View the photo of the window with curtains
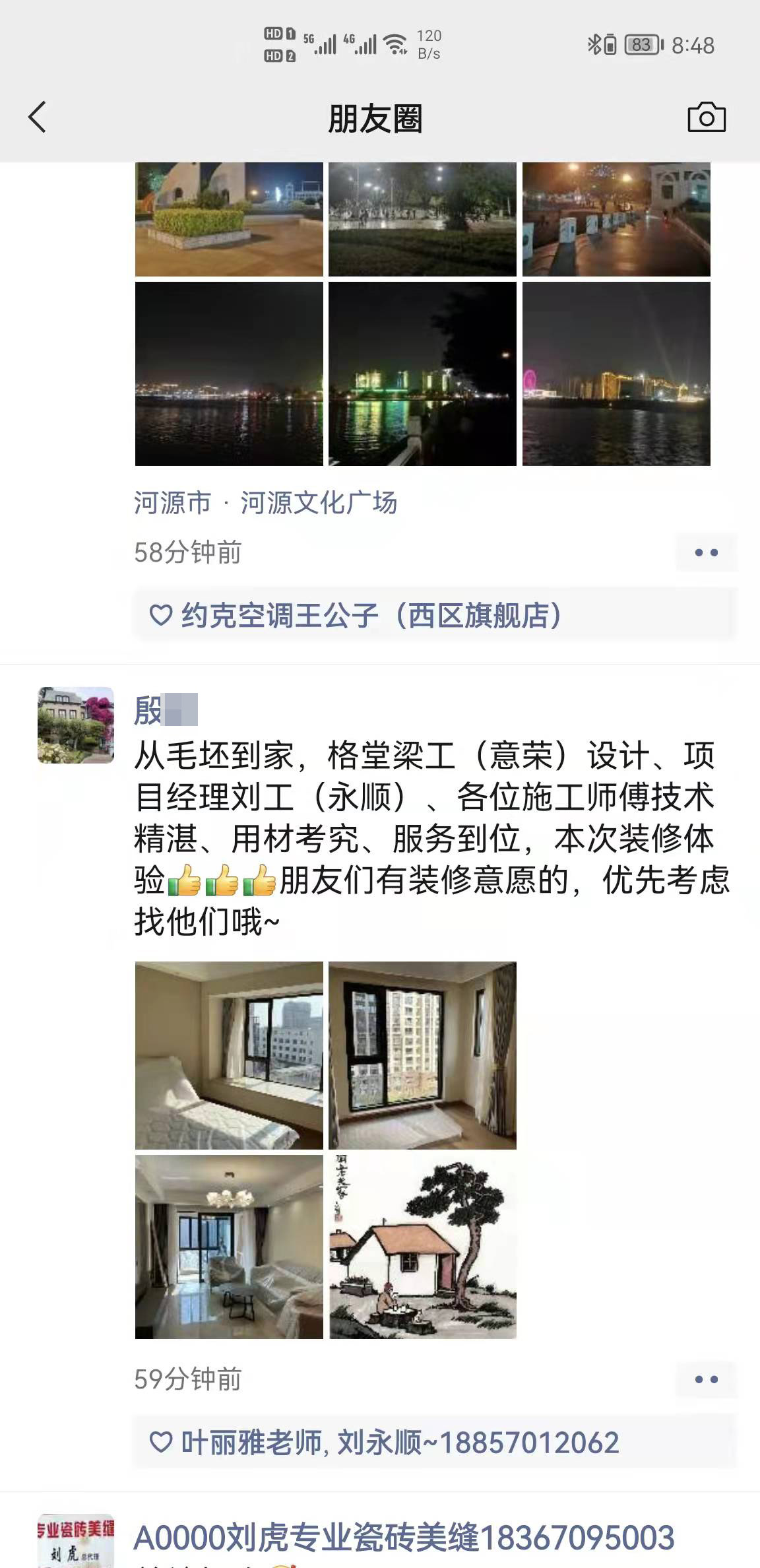760x1568 pixels. (x=422, y=1055)
